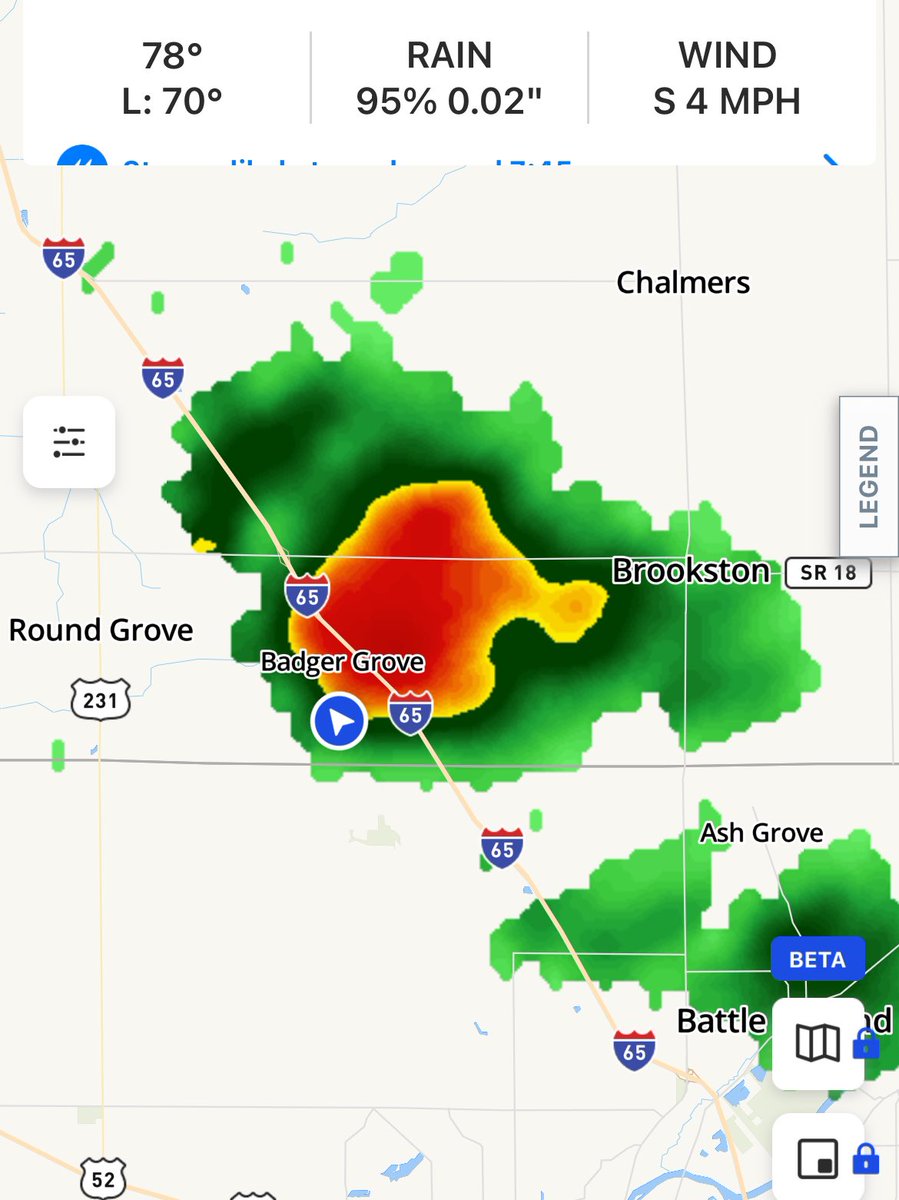Open the radar layer settings sliders
Screen dimensions: 899x1200
coord(69,442)
